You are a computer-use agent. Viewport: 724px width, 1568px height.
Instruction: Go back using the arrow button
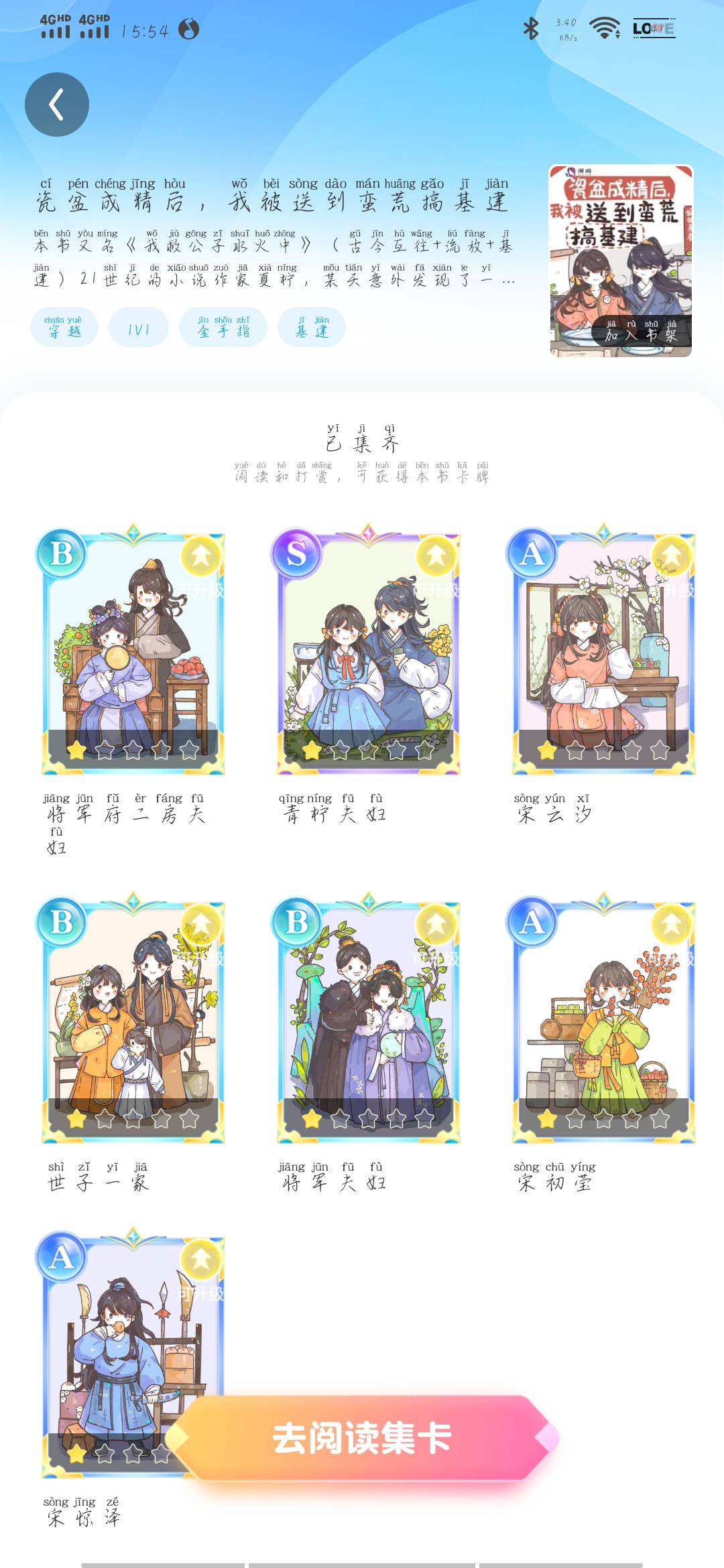tap(57, 105)
